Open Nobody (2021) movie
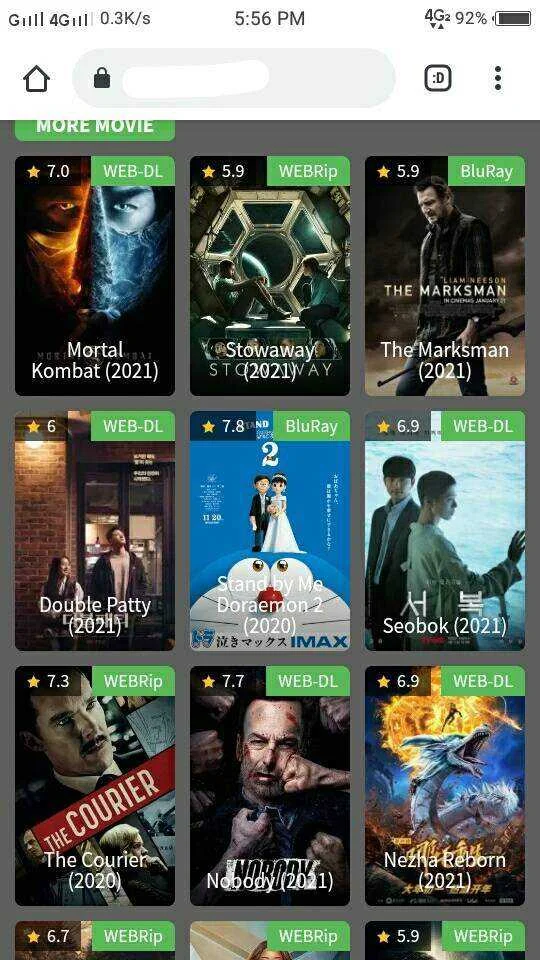The height and width of the screenshot is (960, 540). coord(270,786)
